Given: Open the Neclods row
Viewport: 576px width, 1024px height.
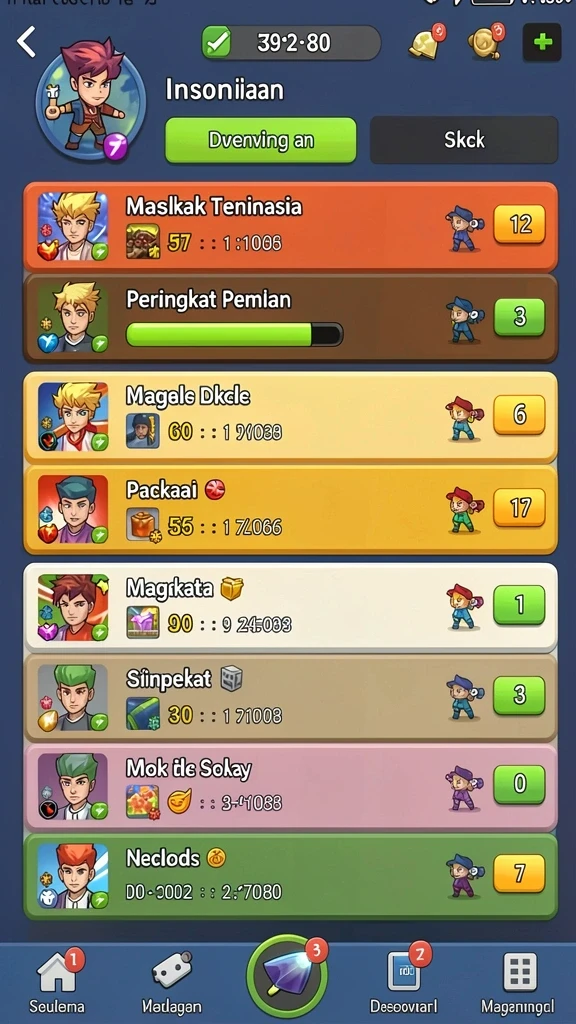Looking at the screenshot, I should click(x=291, y=876).
